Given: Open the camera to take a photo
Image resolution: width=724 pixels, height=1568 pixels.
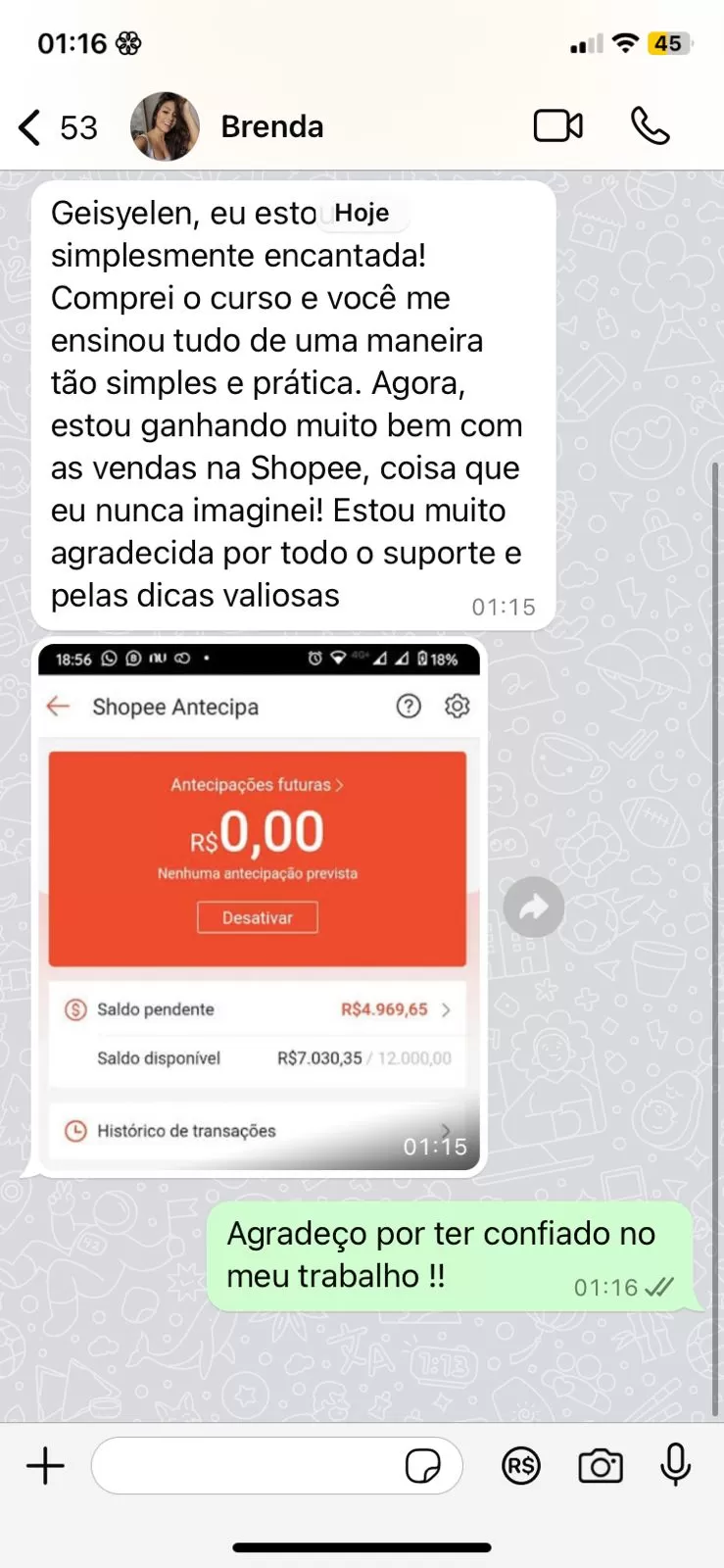Looking at the screenshot, I should pos(600,1466).
